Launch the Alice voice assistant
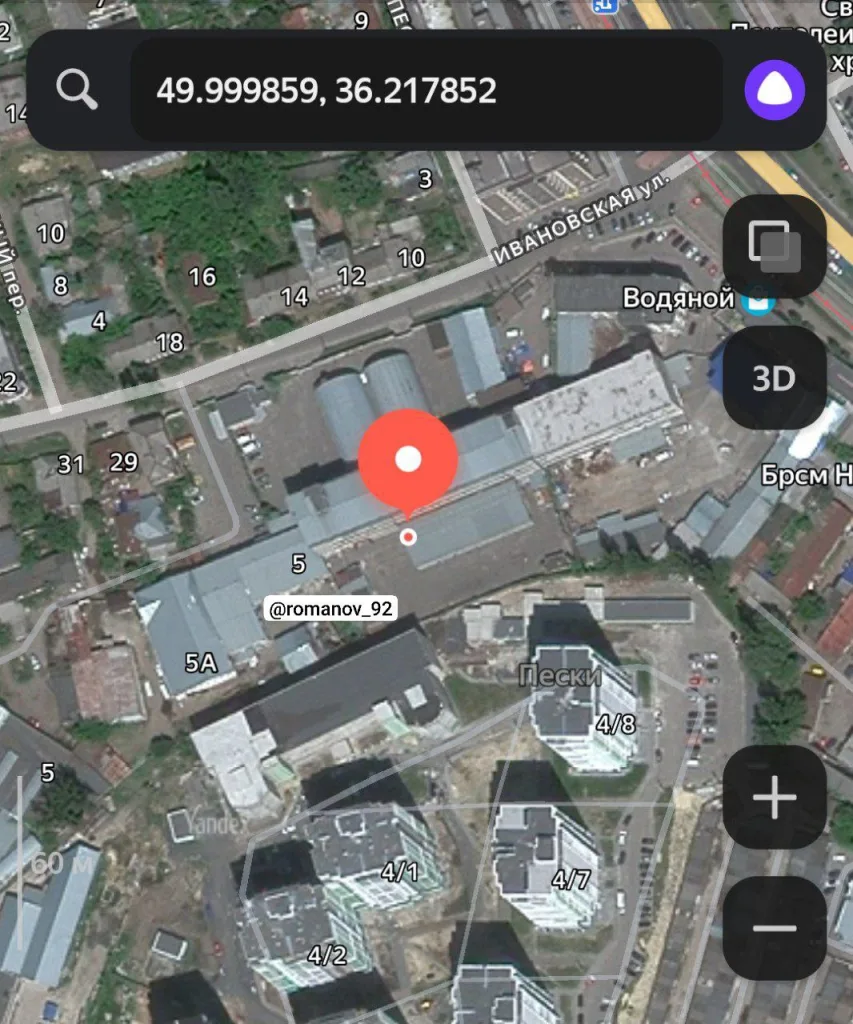Screen dimensions: 853x1024 point(774,90)
